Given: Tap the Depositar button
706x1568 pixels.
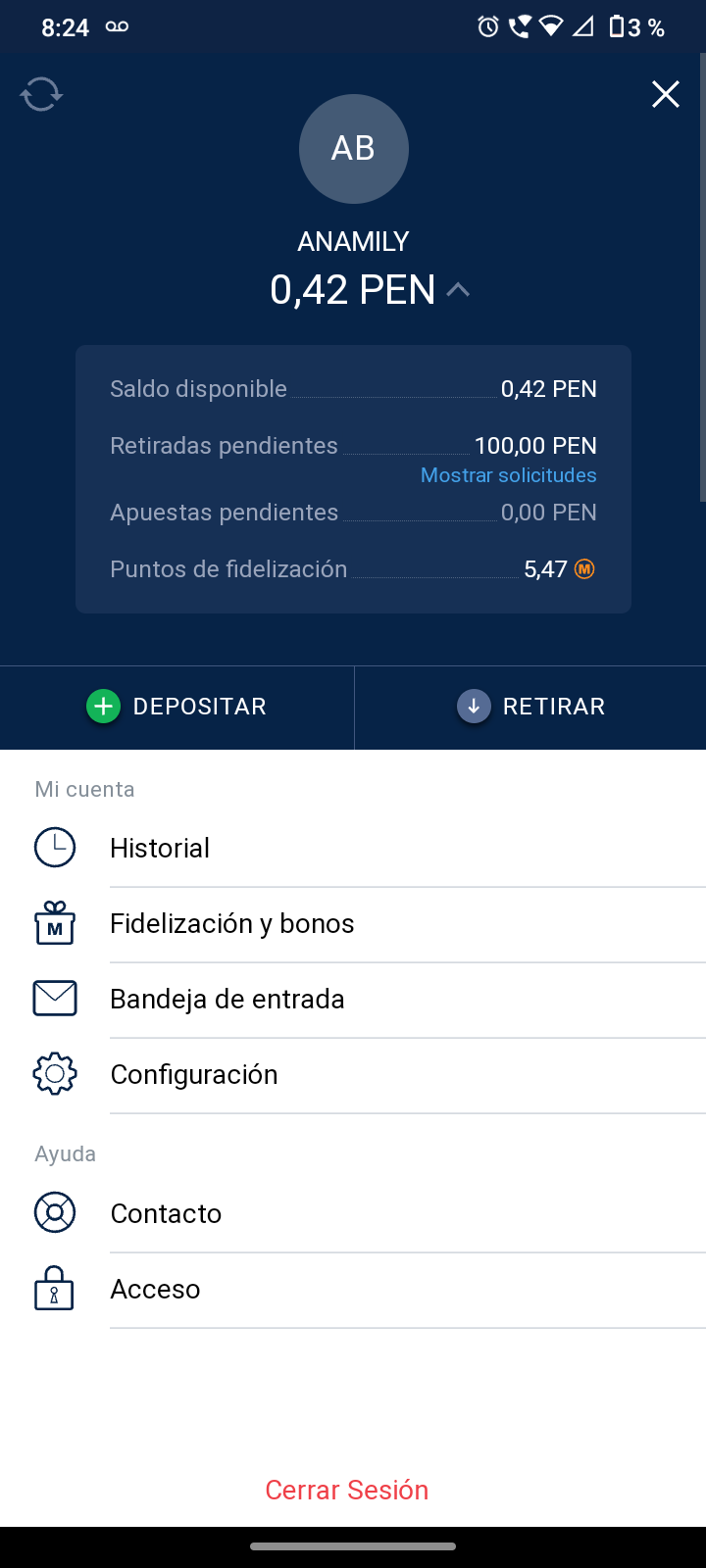Looking at the screenshot, I should point(176,707).
